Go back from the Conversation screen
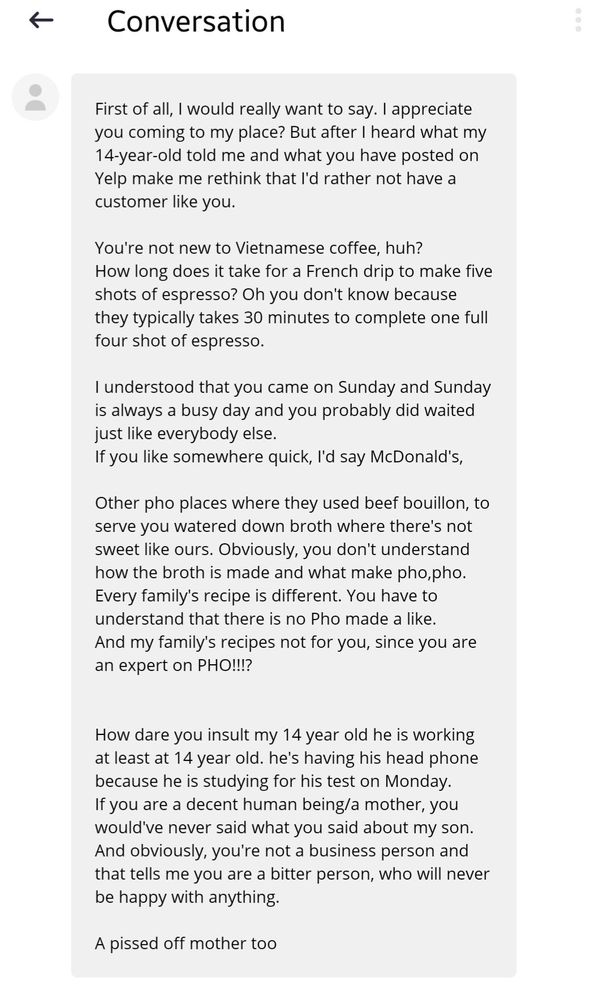The image size is (611, 1000). [41, 20]
